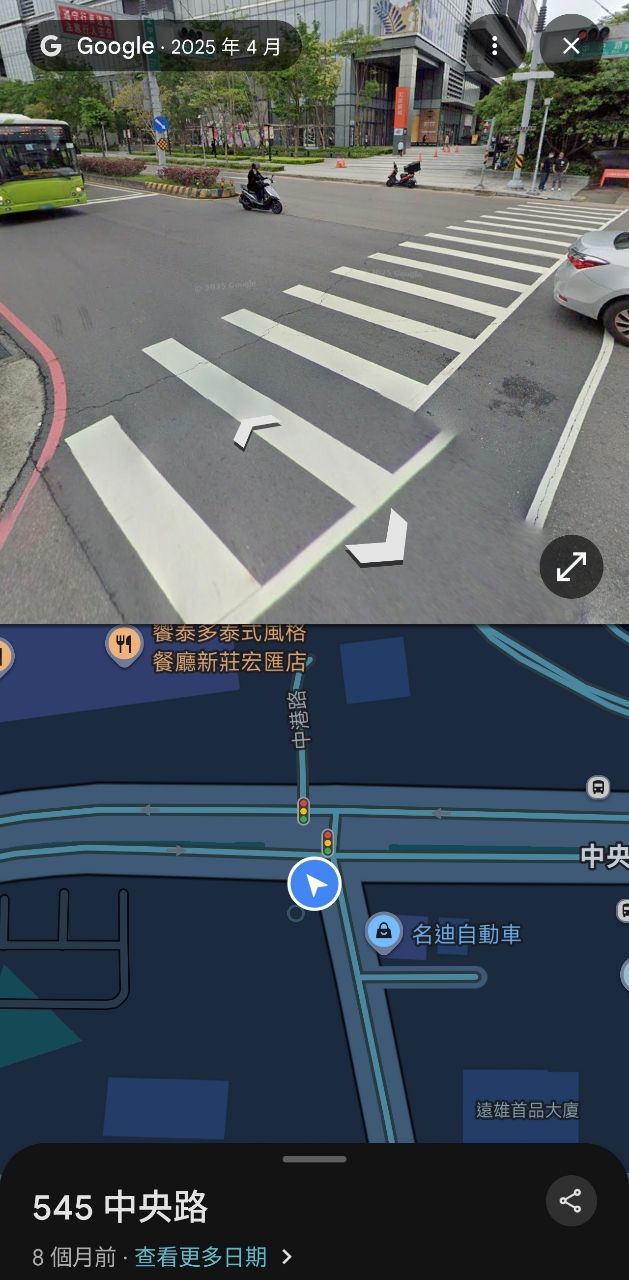The height and width of the screenshot is (1280, 629).
Task: Select the 饗泰多泰式風格餐廳 restaurant pin
Action: (124, 645)
